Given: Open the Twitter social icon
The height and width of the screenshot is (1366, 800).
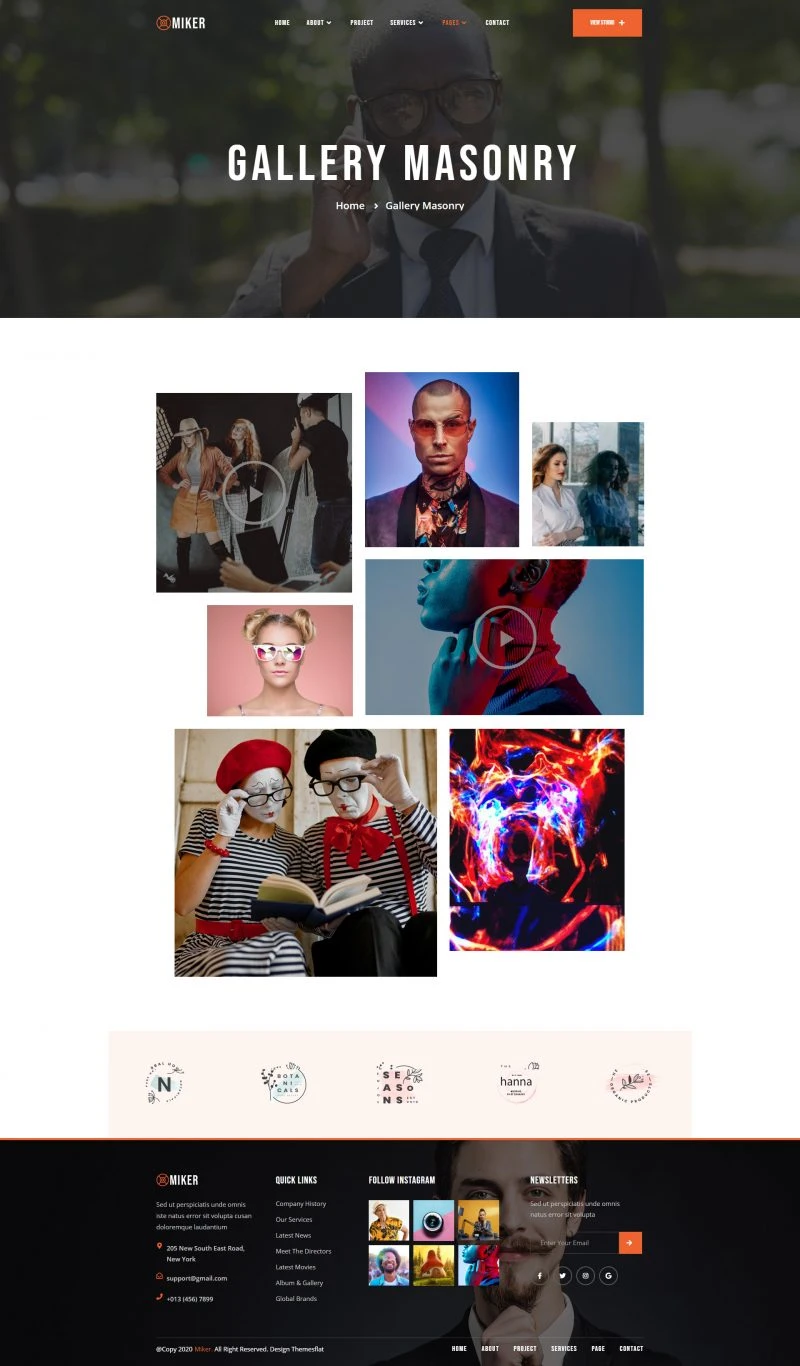Looking at the screenshot, I should 563,1275.
